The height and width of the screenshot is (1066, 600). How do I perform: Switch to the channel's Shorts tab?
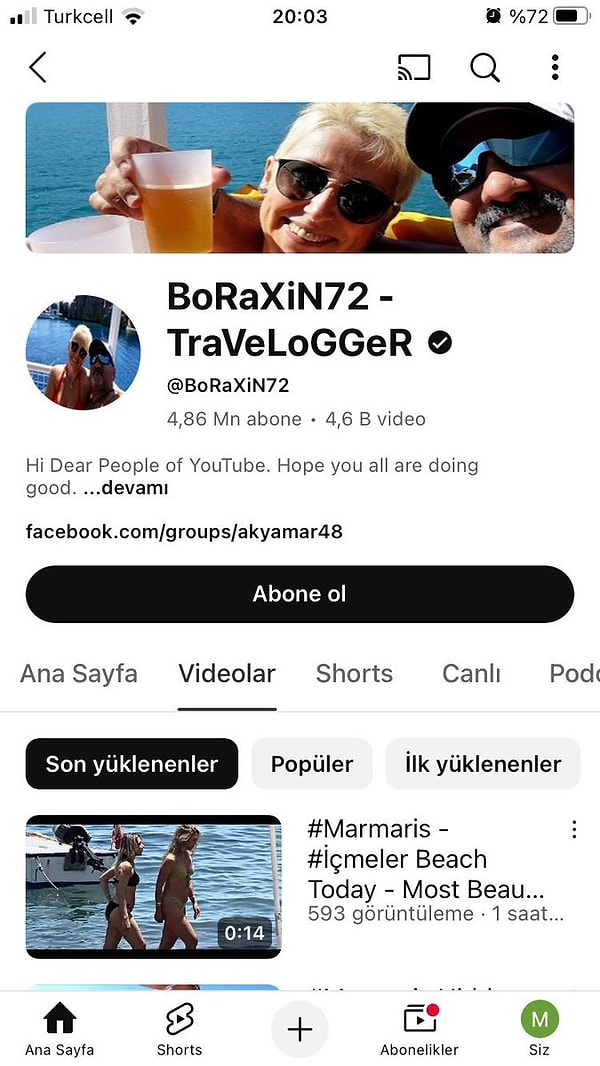click(x=354, y=674)
